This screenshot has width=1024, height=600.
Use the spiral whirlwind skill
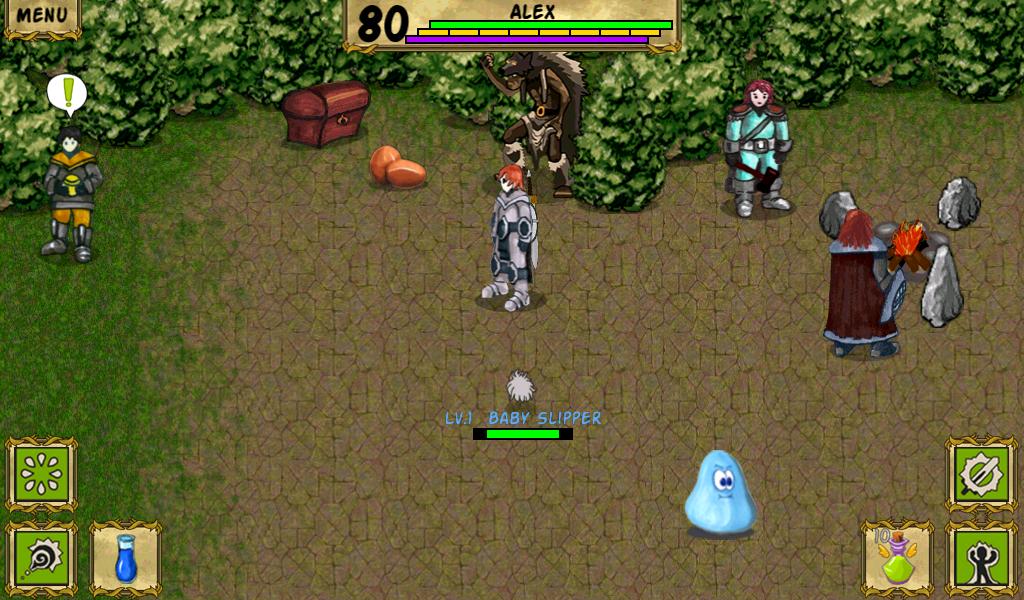(42, 557)
